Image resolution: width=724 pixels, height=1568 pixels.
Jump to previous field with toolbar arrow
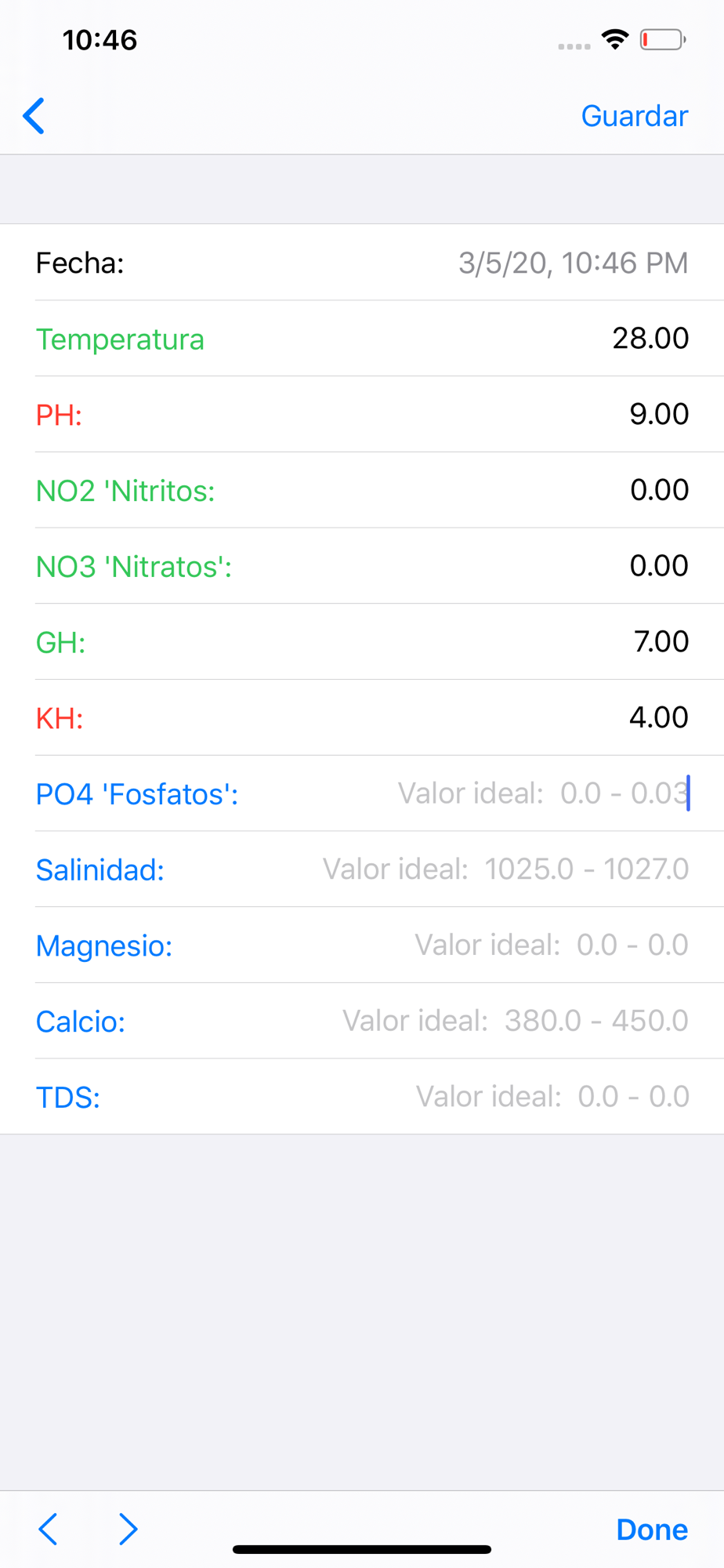pos(48,1529)
